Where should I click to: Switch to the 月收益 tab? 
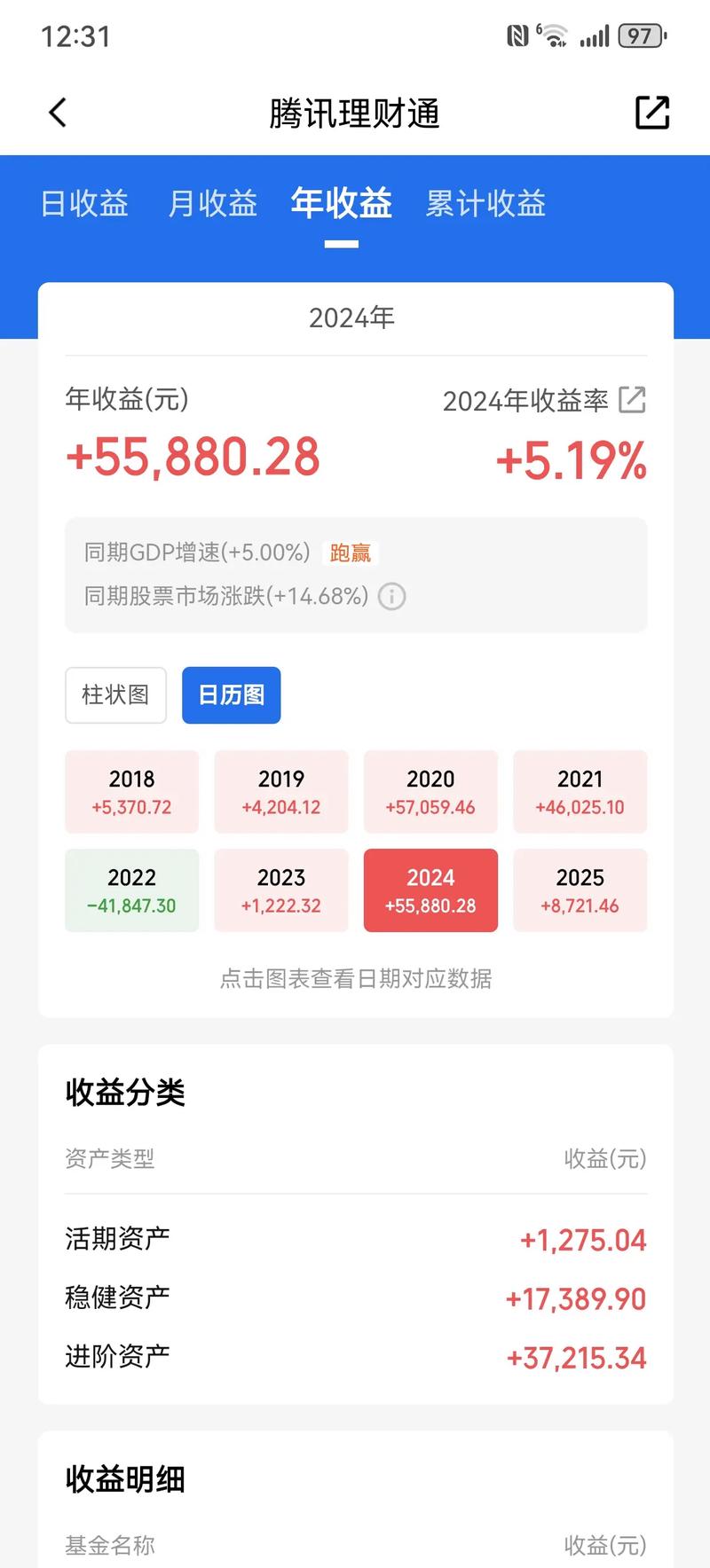click(x=213, y=204)
